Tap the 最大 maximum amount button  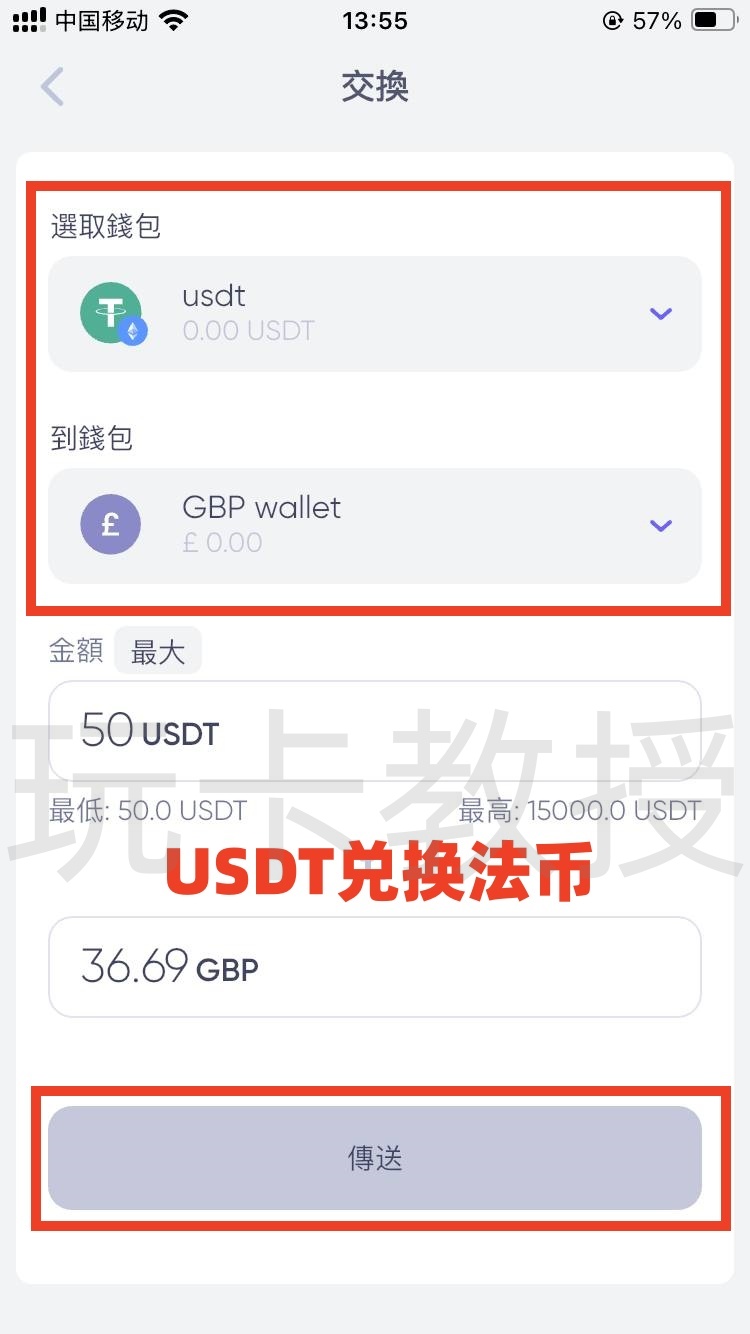[x=157, y=649]
